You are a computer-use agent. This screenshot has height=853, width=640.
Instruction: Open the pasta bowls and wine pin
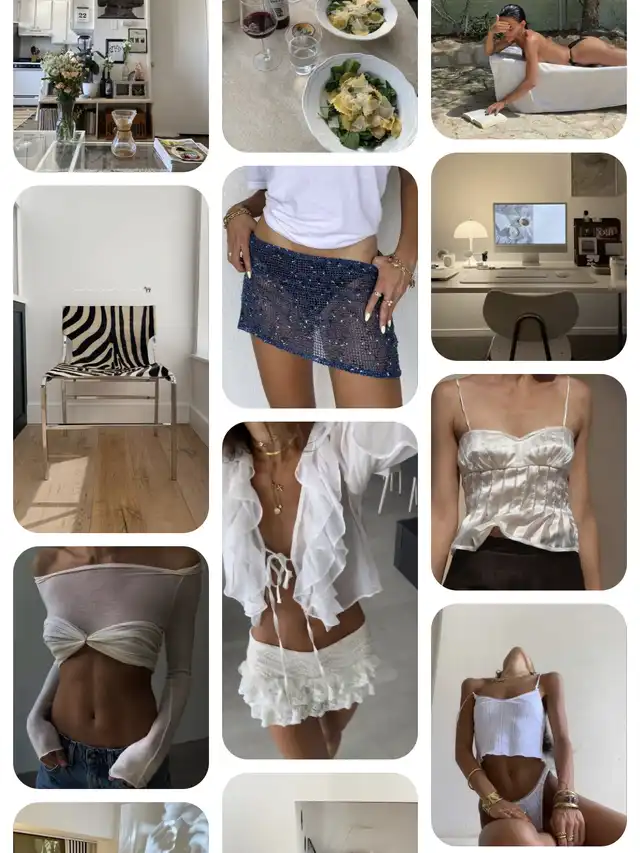click(x=320, y=75)
